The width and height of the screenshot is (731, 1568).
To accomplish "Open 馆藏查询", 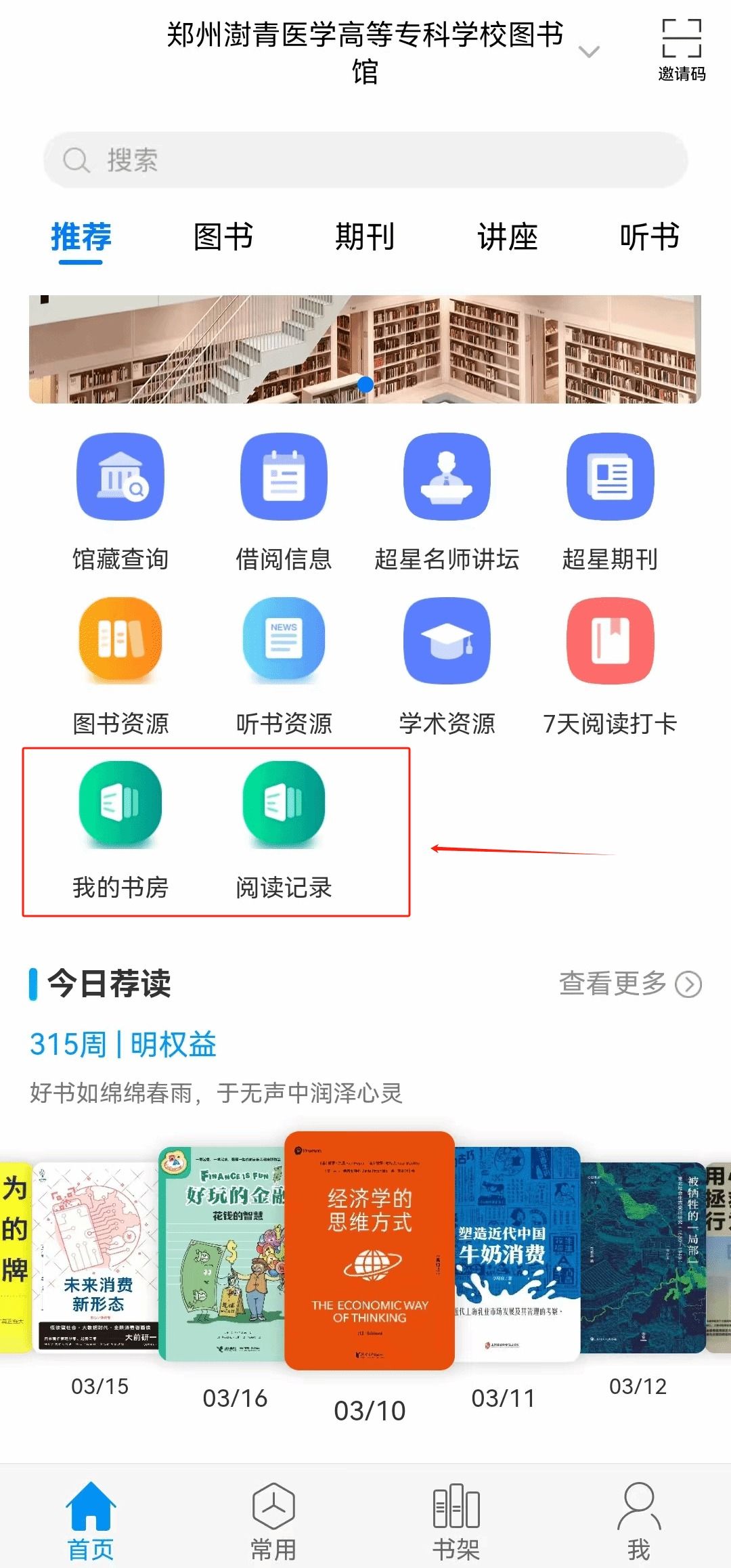I will 120,502.
